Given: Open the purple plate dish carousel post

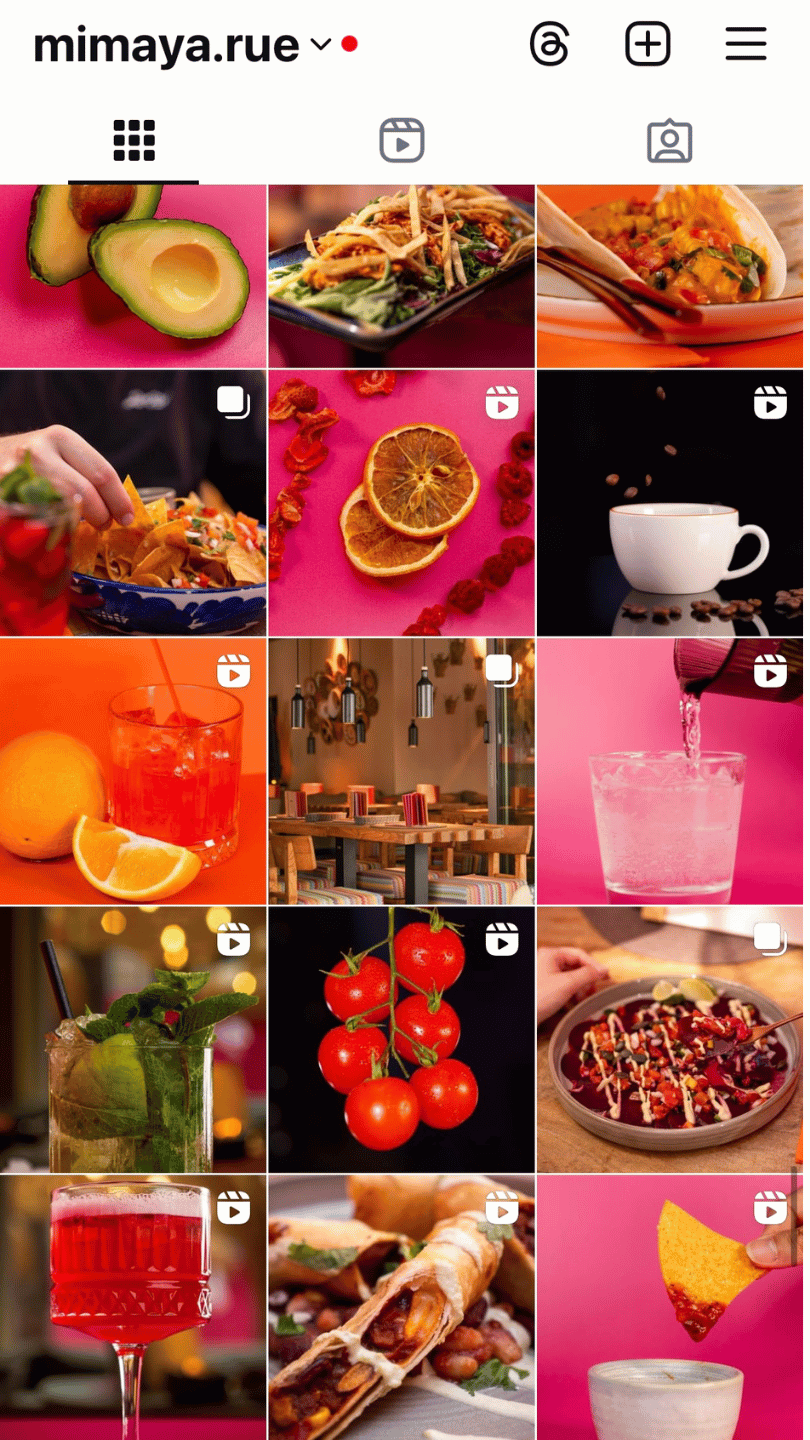Looking at the screenshot, I should [670, 1039].
